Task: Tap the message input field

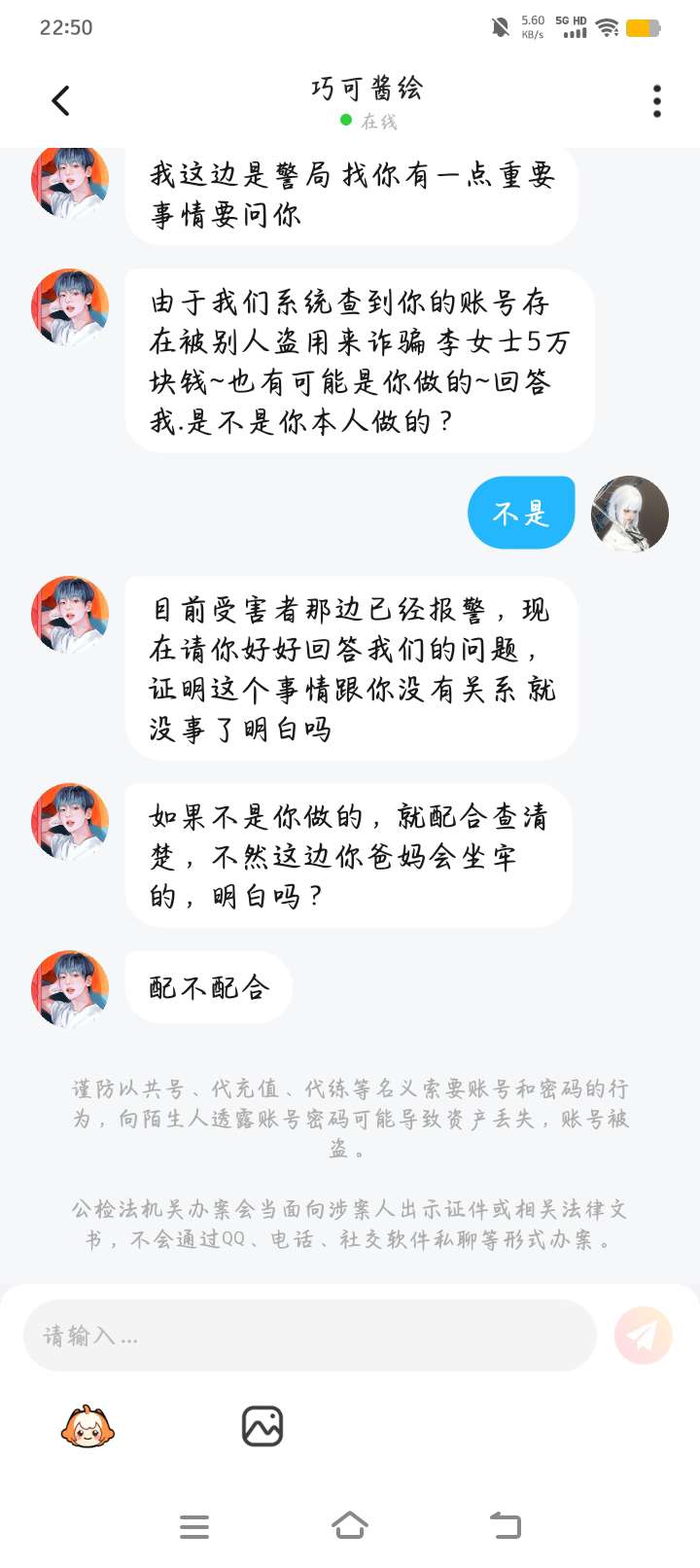Action: pyautogui.click(x=309, y=1336)
